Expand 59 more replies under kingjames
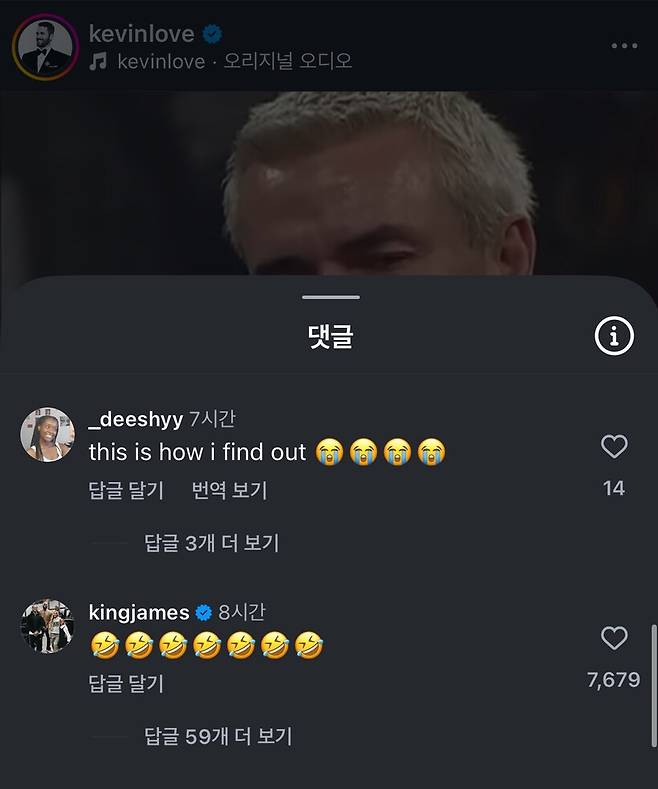658x789 pixels. (217, 737)
